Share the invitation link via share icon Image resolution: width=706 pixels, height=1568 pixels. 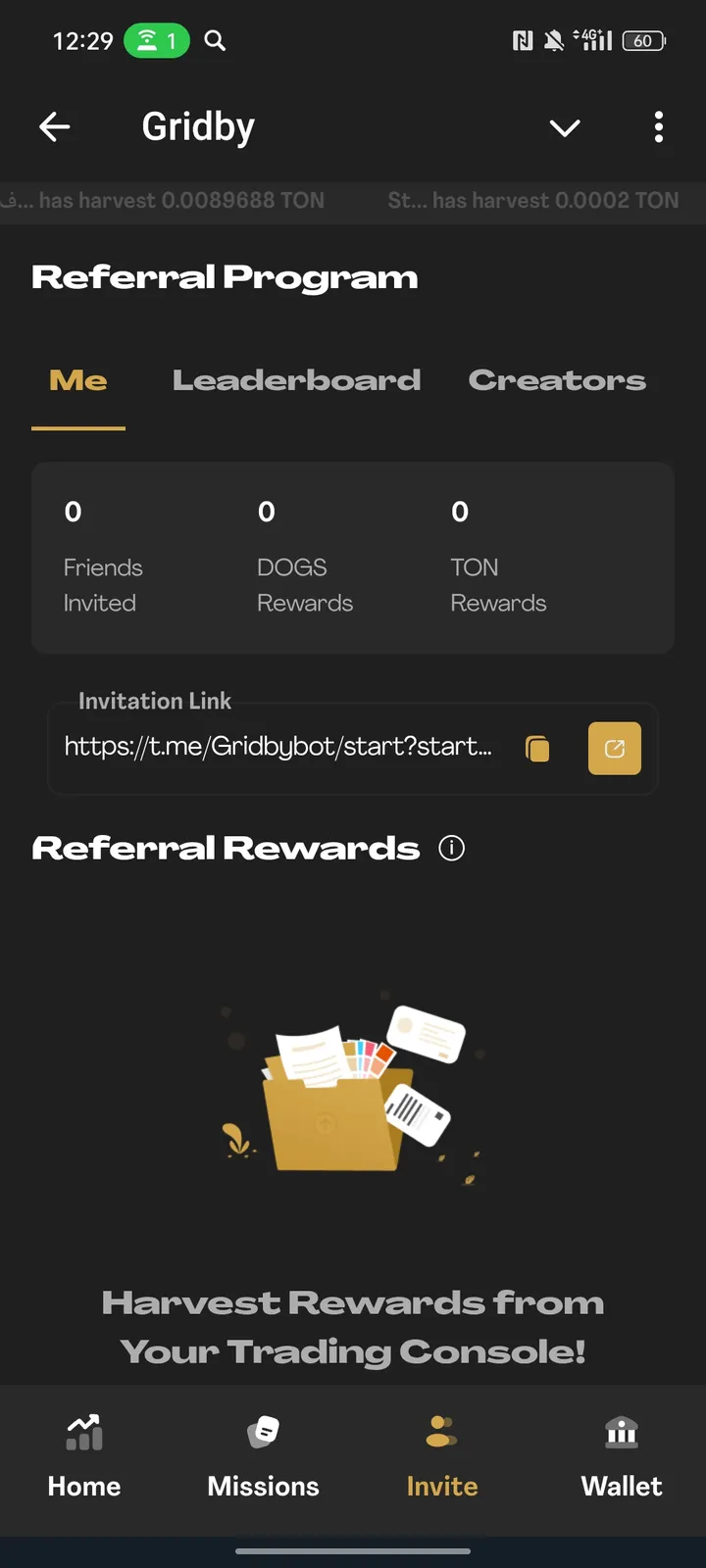(614, 747)
